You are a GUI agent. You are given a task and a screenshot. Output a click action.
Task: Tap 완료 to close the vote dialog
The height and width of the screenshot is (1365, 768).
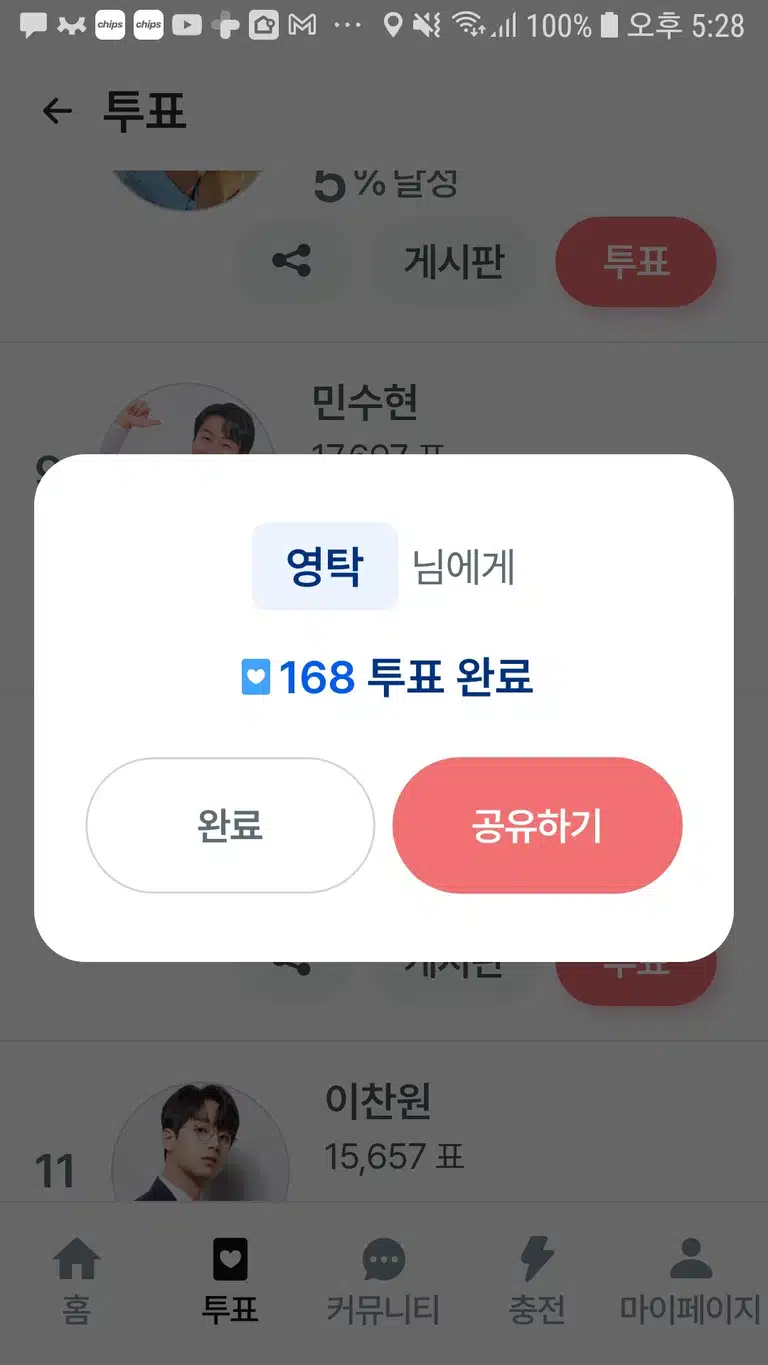[x=230, y=825]
